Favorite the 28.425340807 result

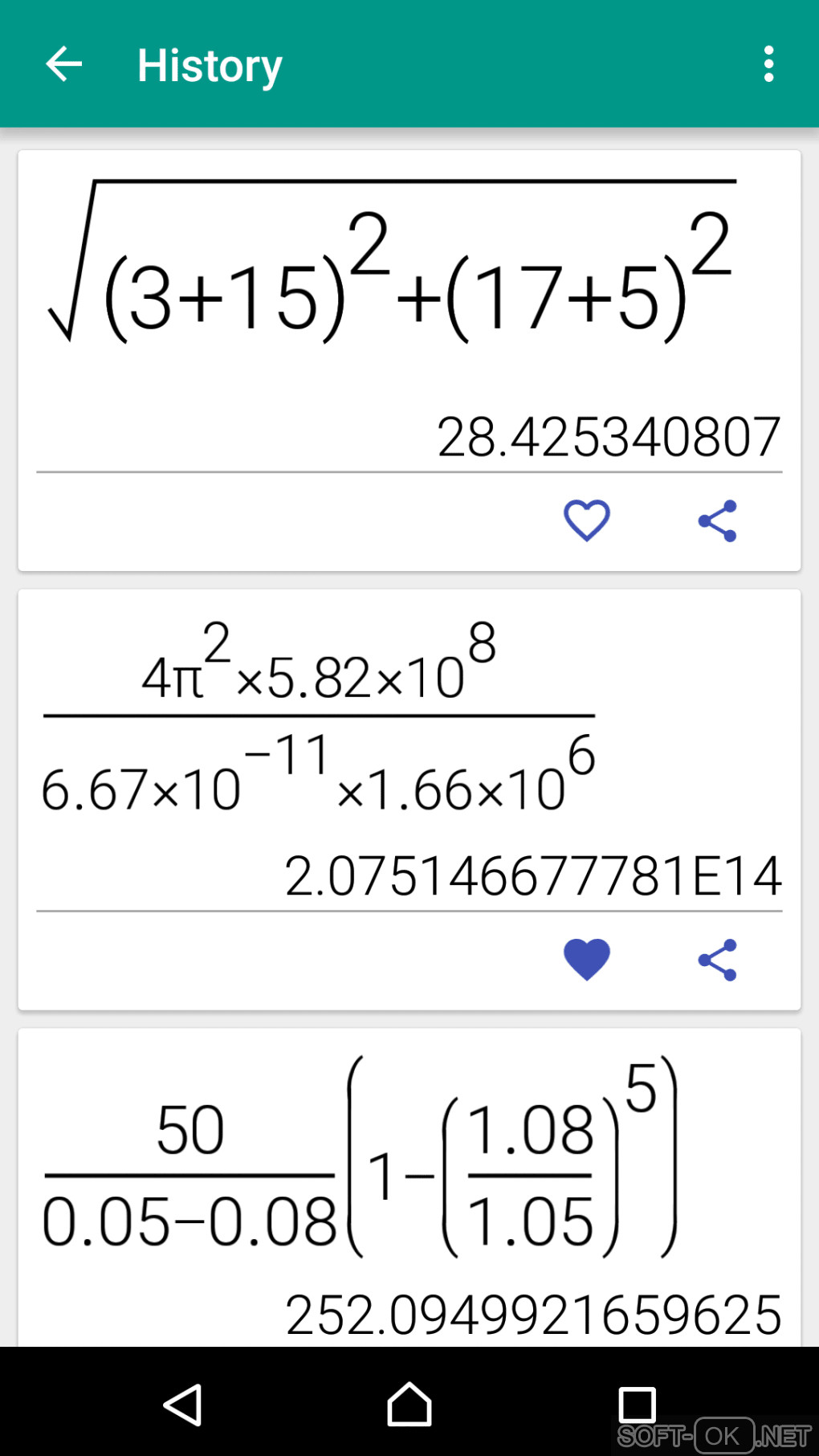587,520
